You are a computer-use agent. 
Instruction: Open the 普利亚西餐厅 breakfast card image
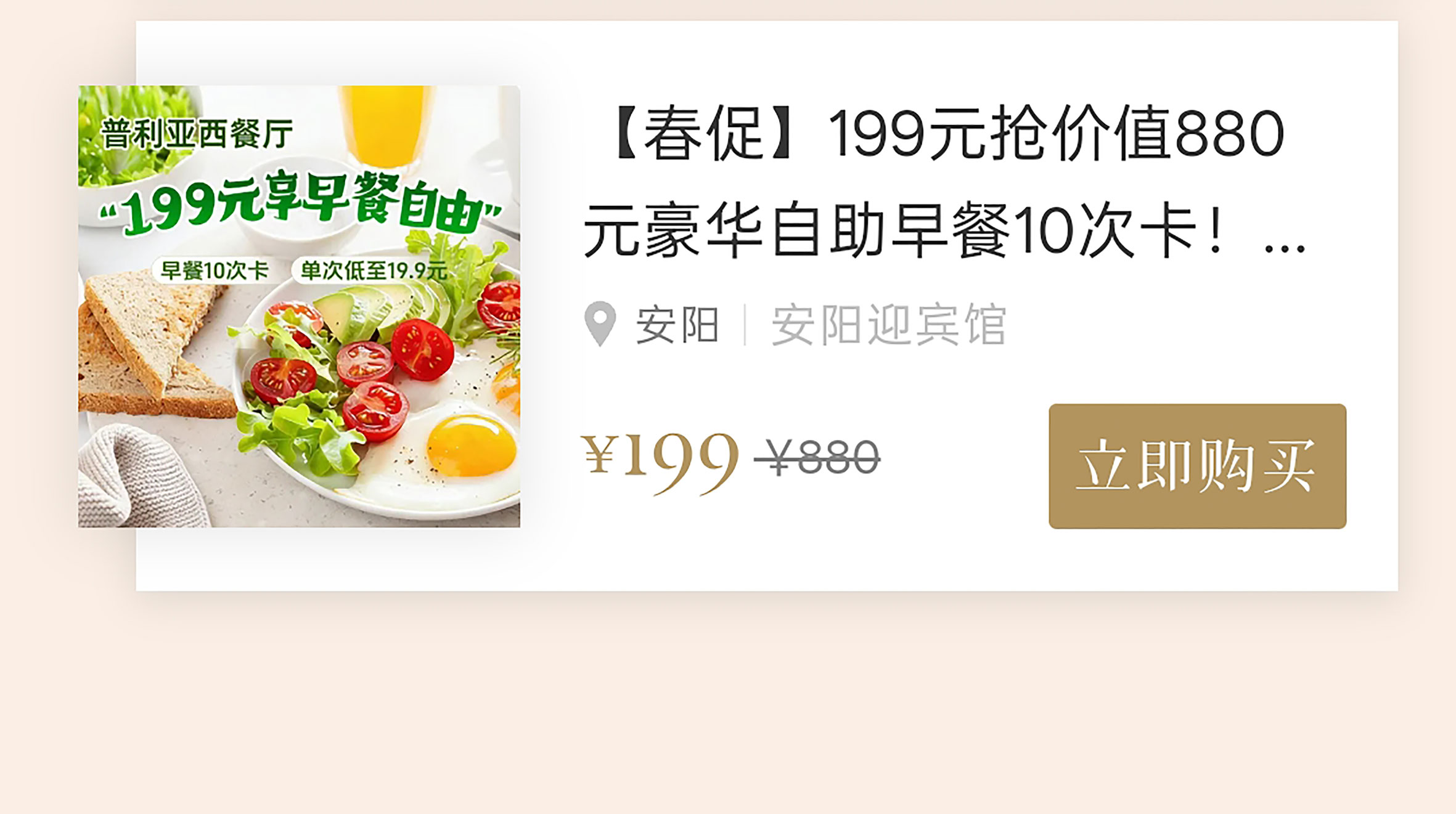(x=299, y=306)
